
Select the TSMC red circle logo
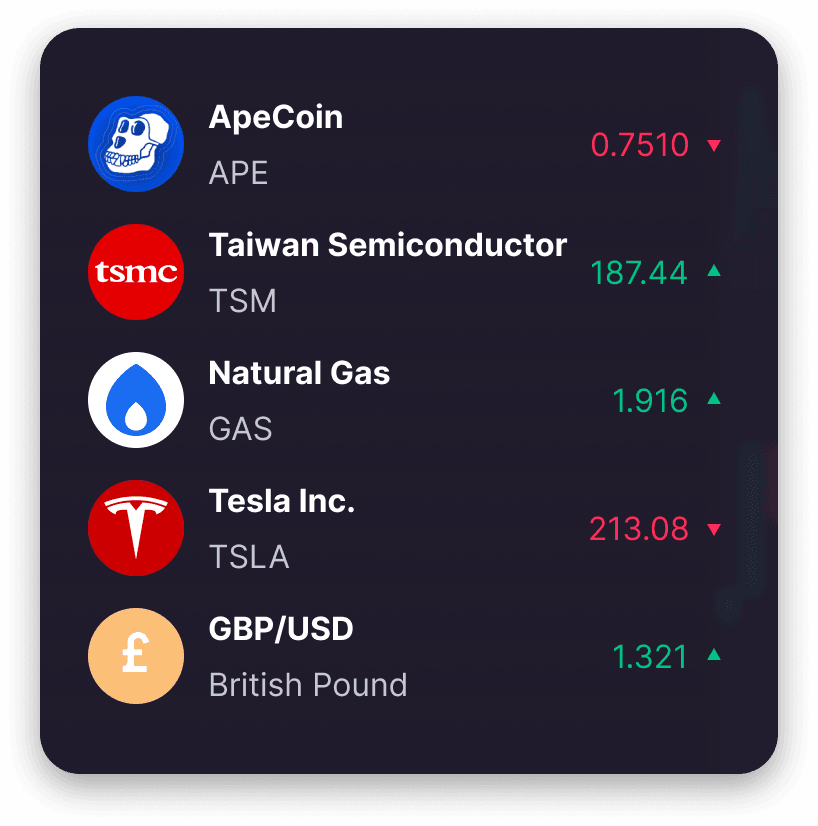click(136, 272)
